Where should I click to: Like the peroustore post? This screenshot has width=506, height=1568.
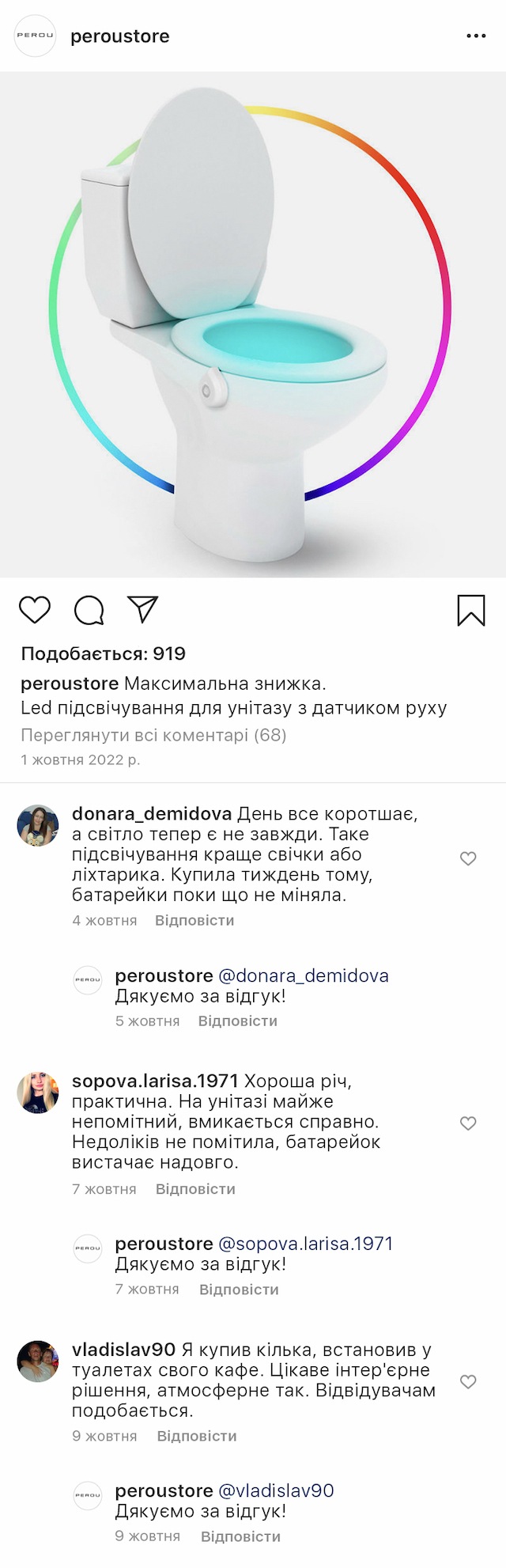pyautogui.click(x=35, y=610)
